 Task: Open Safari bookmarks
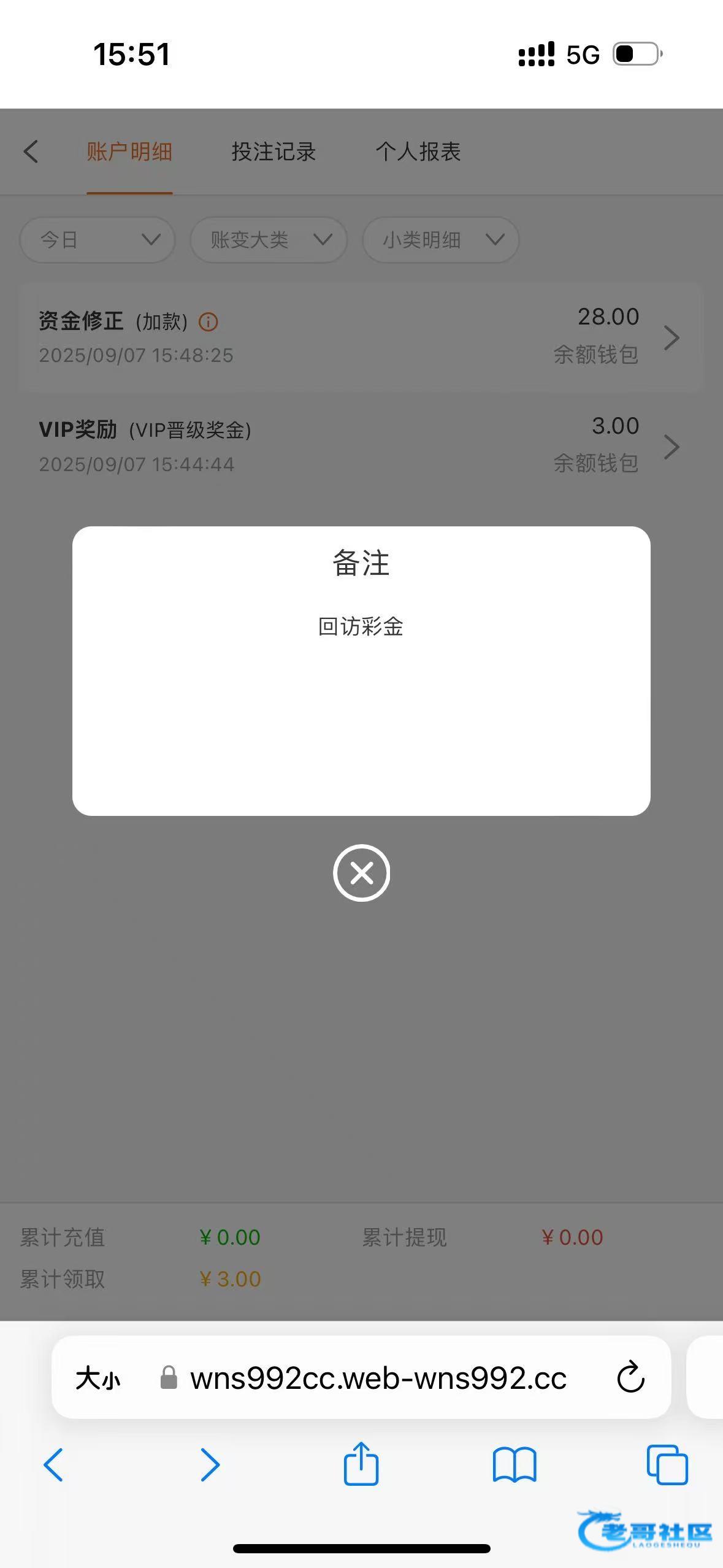514,1464
